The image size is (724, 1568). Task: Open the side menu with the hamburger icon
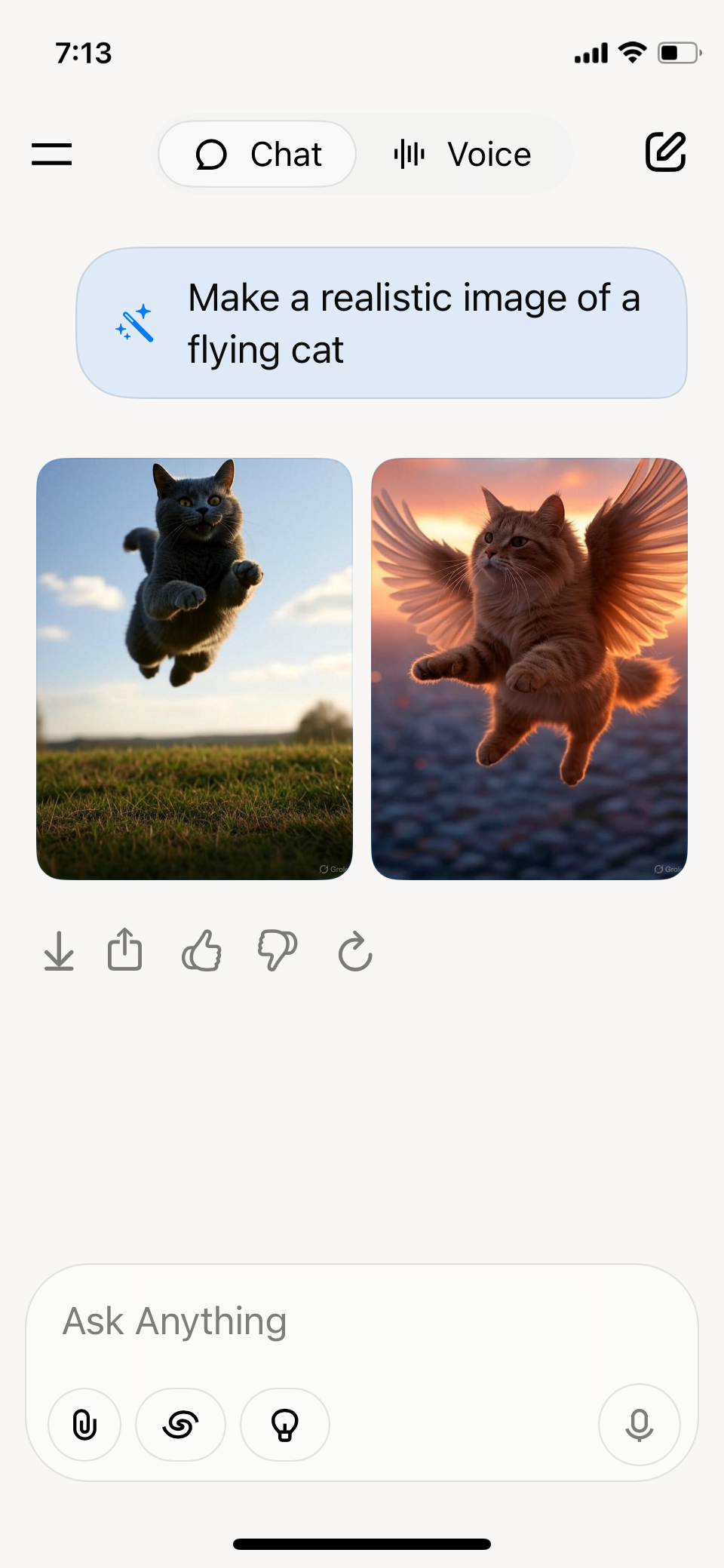[51, 154]
